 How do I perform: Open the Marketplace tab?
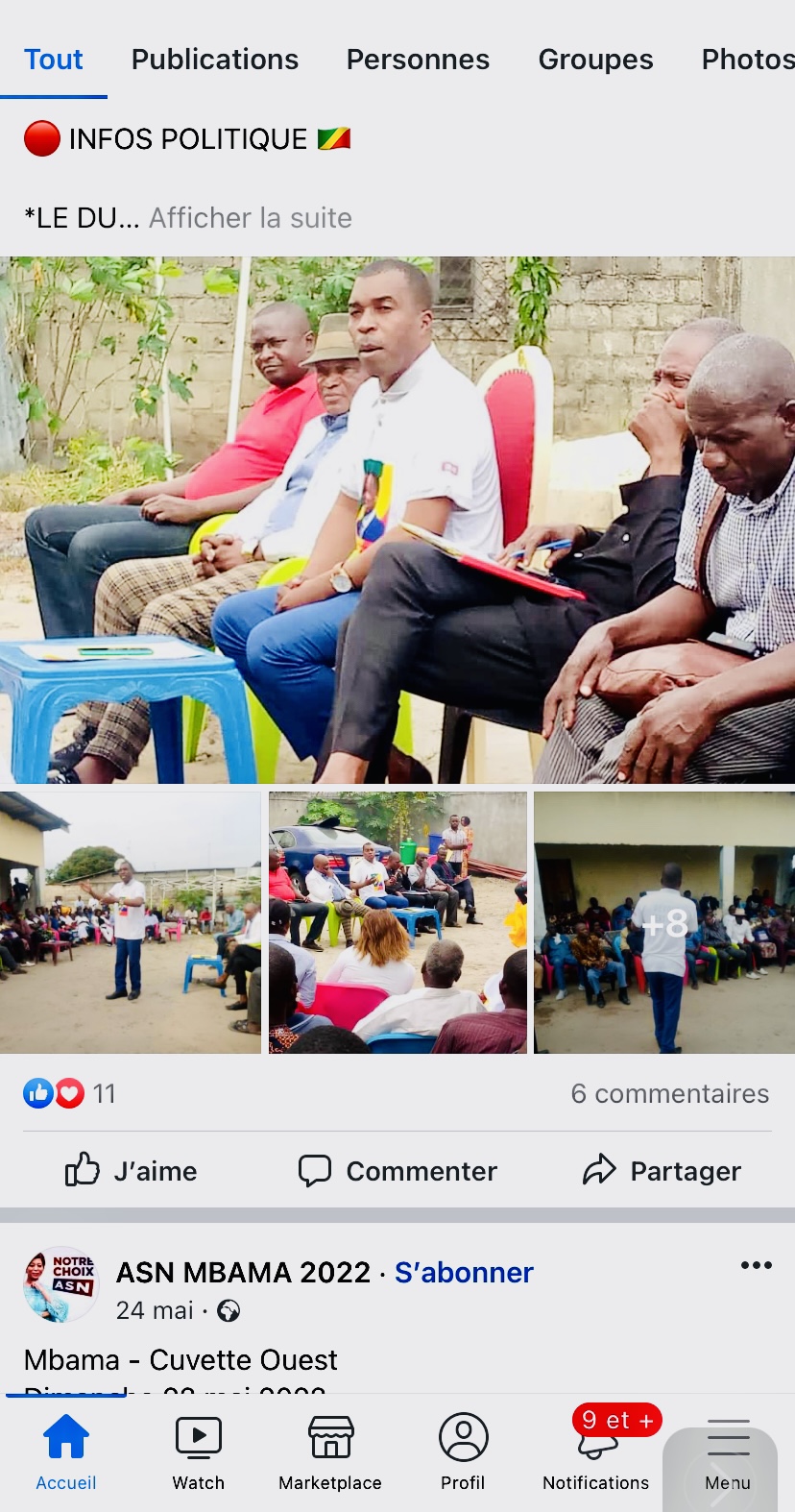tap(330, 1452)
